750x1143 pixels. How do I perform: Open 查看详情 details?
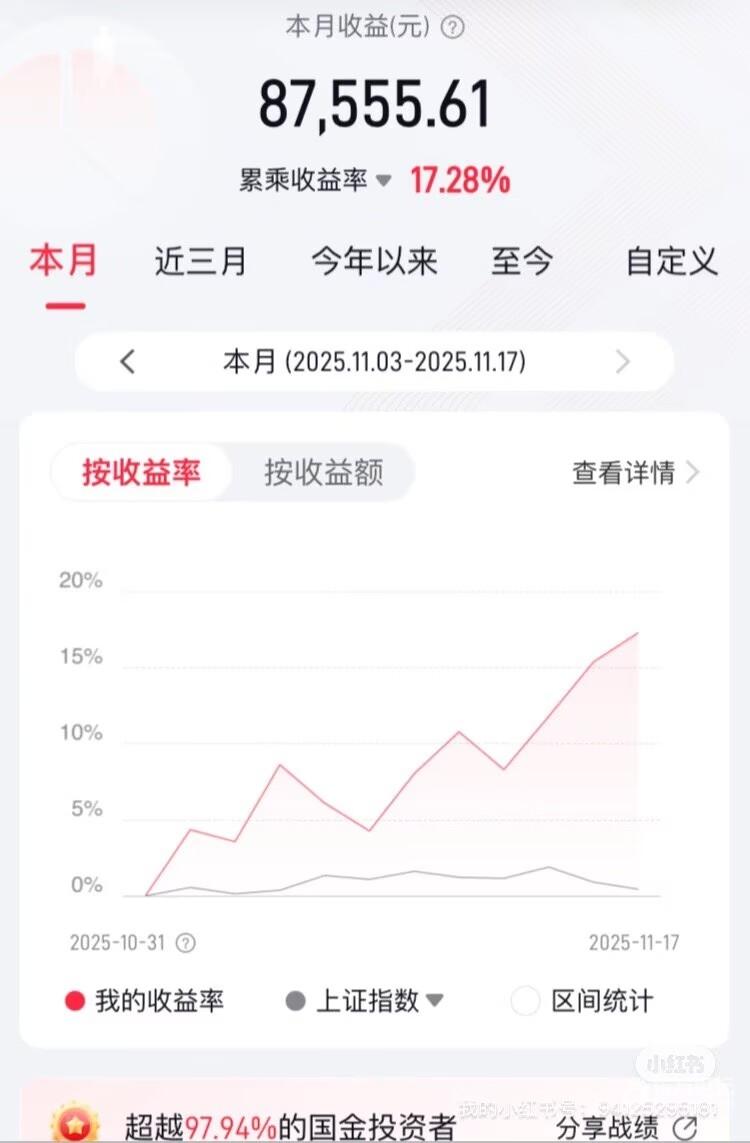635,472
